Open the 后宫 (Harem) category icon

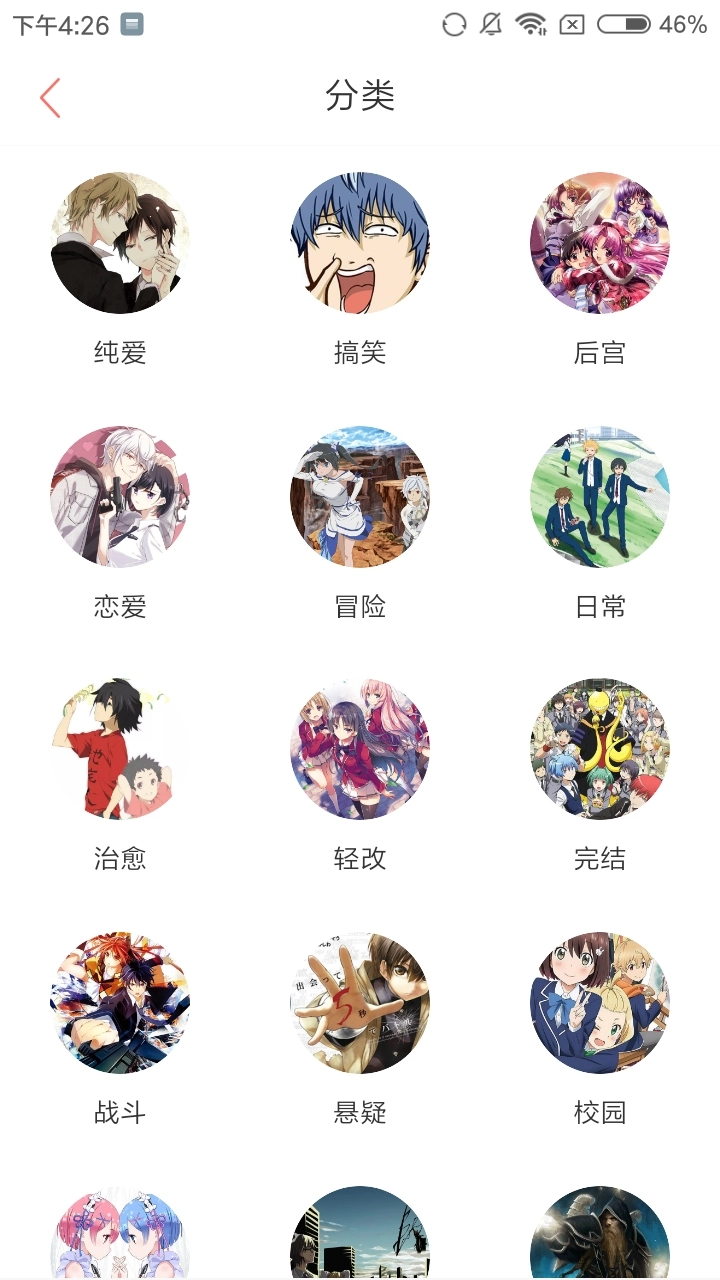pyautogui.click(x=600, y=242)
